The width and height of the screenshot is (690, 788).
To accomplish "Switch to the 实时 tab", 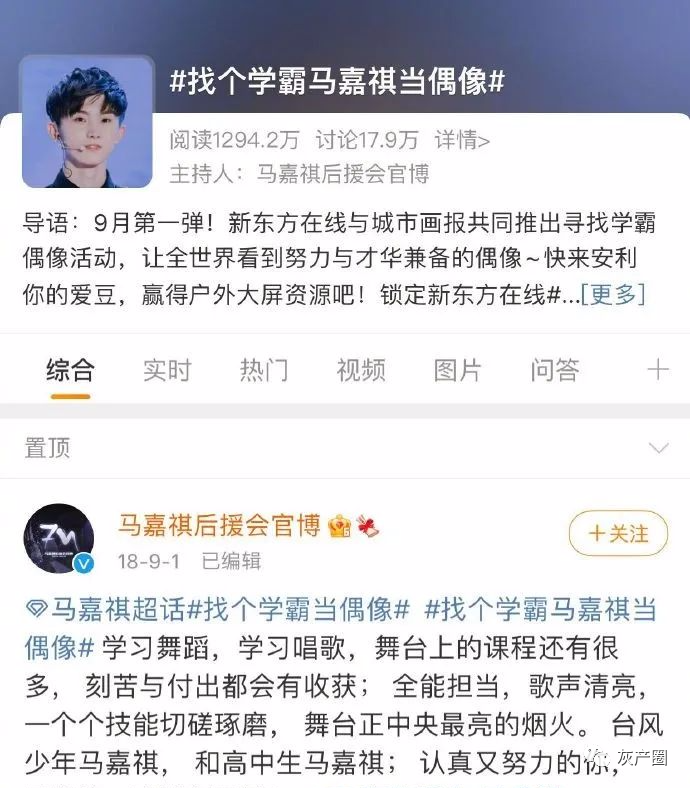I will coord(167,370).
